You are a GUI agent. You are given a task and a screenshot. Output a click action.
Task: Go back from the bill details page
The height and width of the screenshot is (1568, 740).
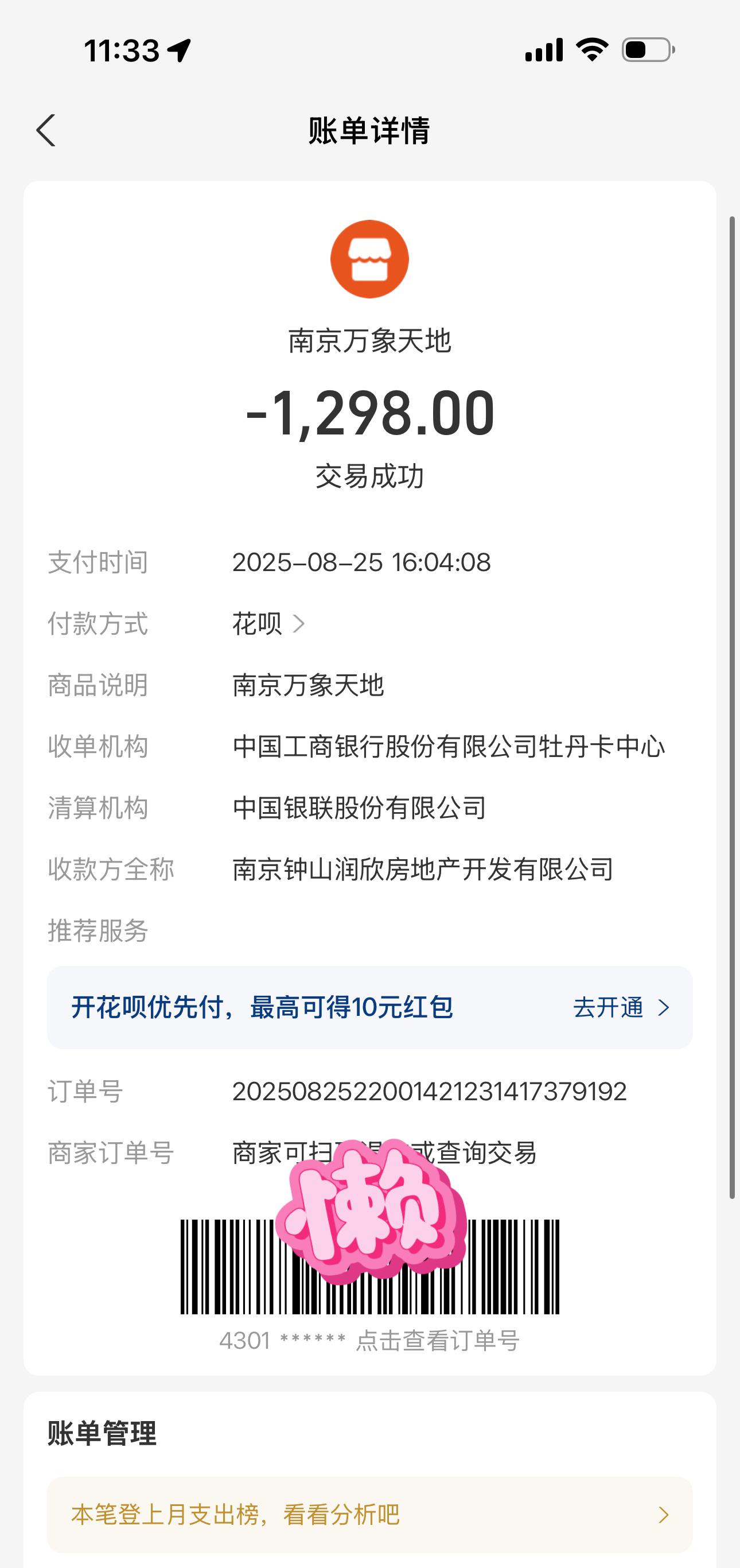click(46, 130)
